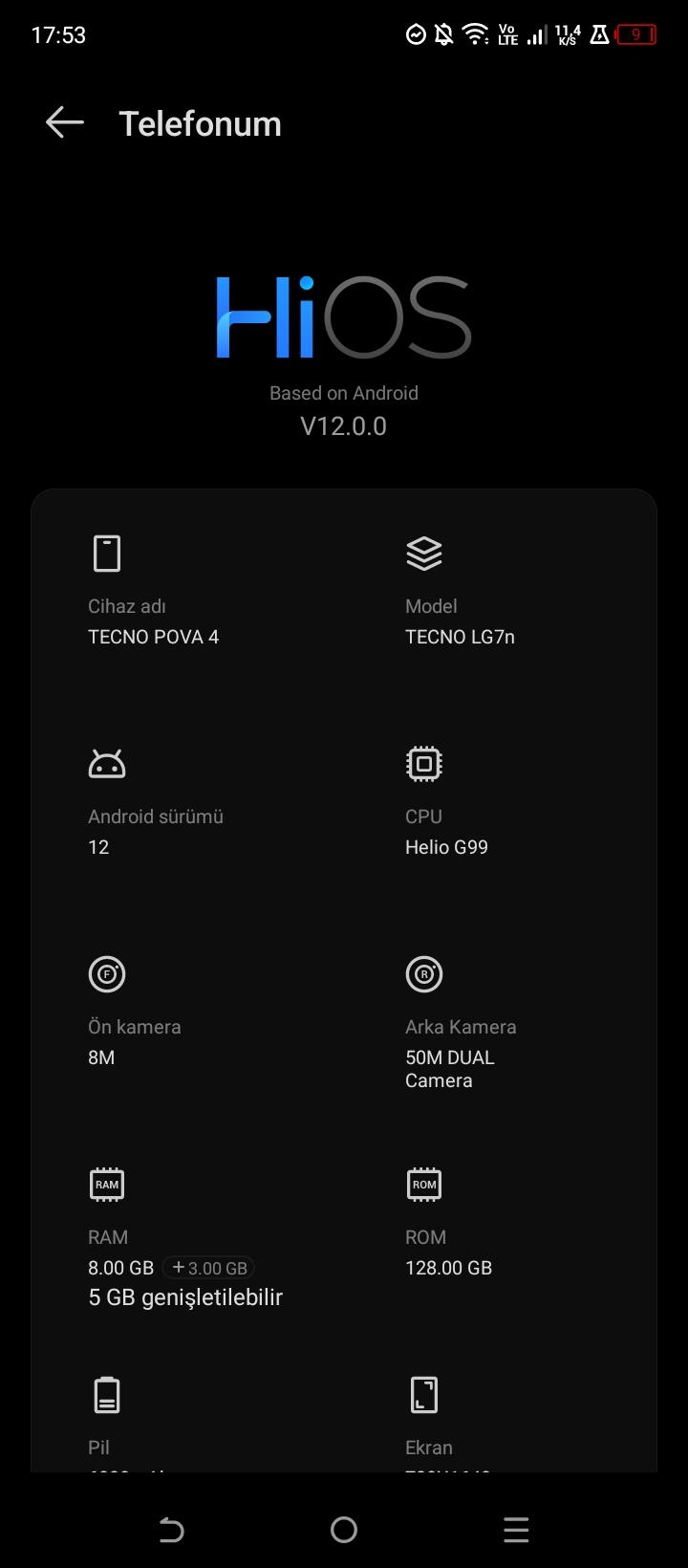The height and width of the screenshot is (1568, 688).
Task: Tap the RAM memory chip icon
Action: pyautogui.click(x=106, y=1184)
